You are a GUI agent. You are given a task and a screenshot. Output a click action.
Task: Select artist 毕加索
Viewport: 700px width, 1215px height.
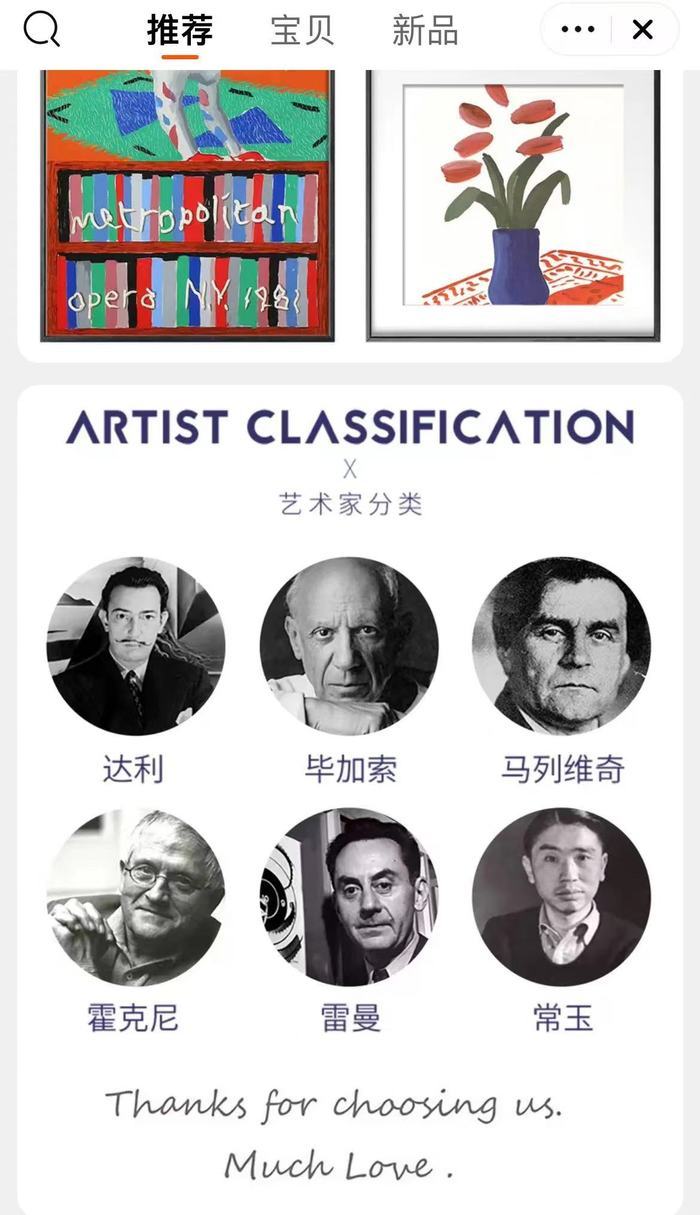(x=349, y=646)
